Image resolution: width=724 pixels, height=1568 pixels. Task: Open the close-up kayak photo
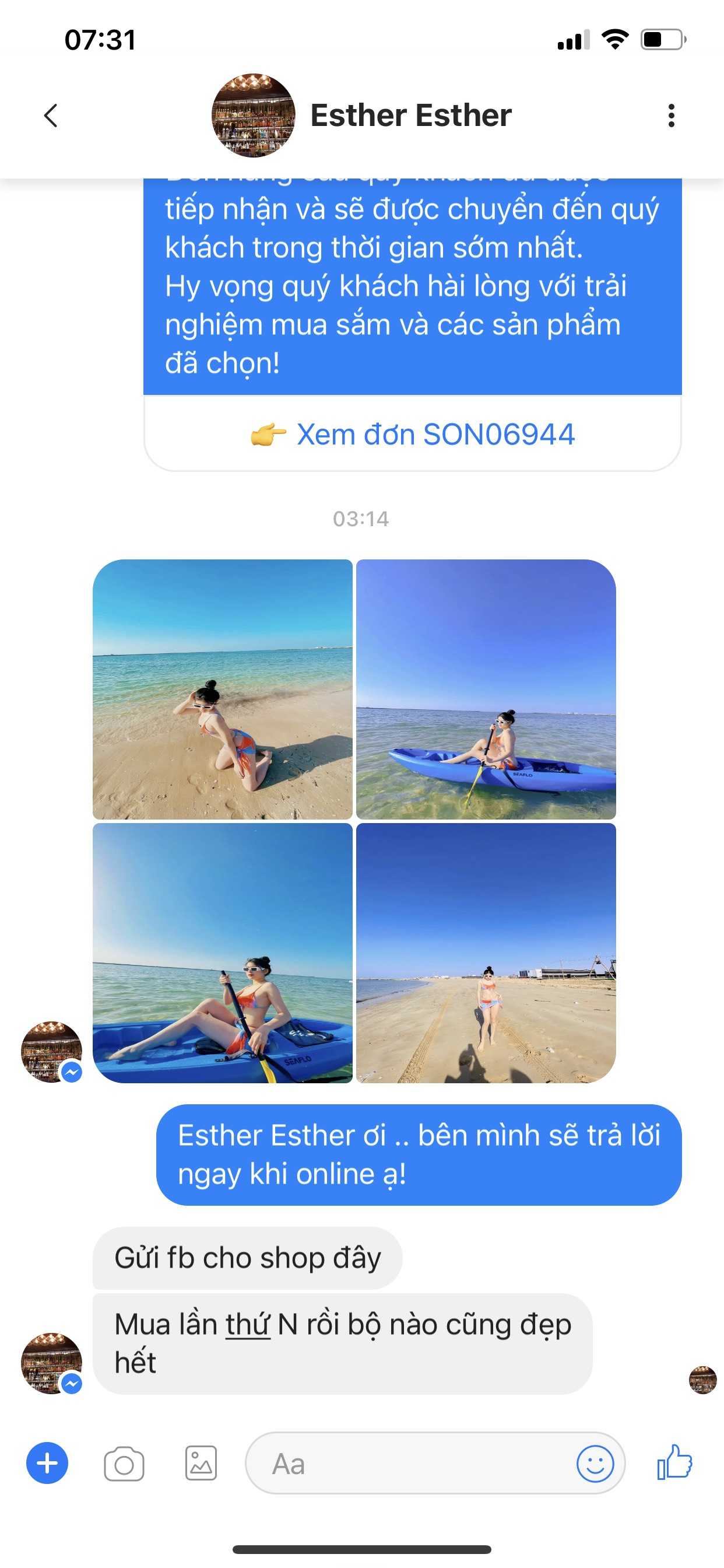tap(223, 953)
